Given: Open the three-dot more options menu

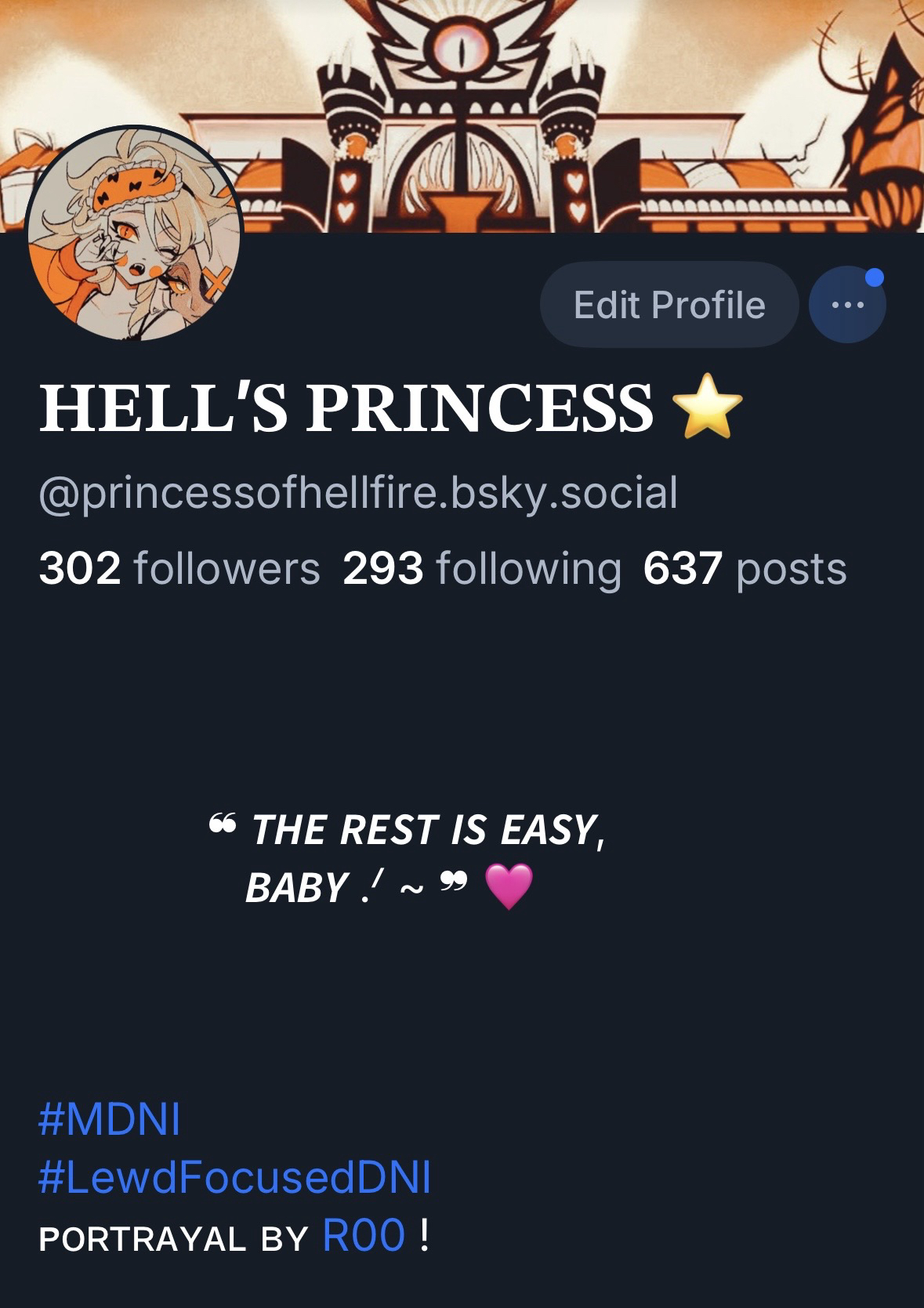Looking at the screenshot, I should 846,305.
